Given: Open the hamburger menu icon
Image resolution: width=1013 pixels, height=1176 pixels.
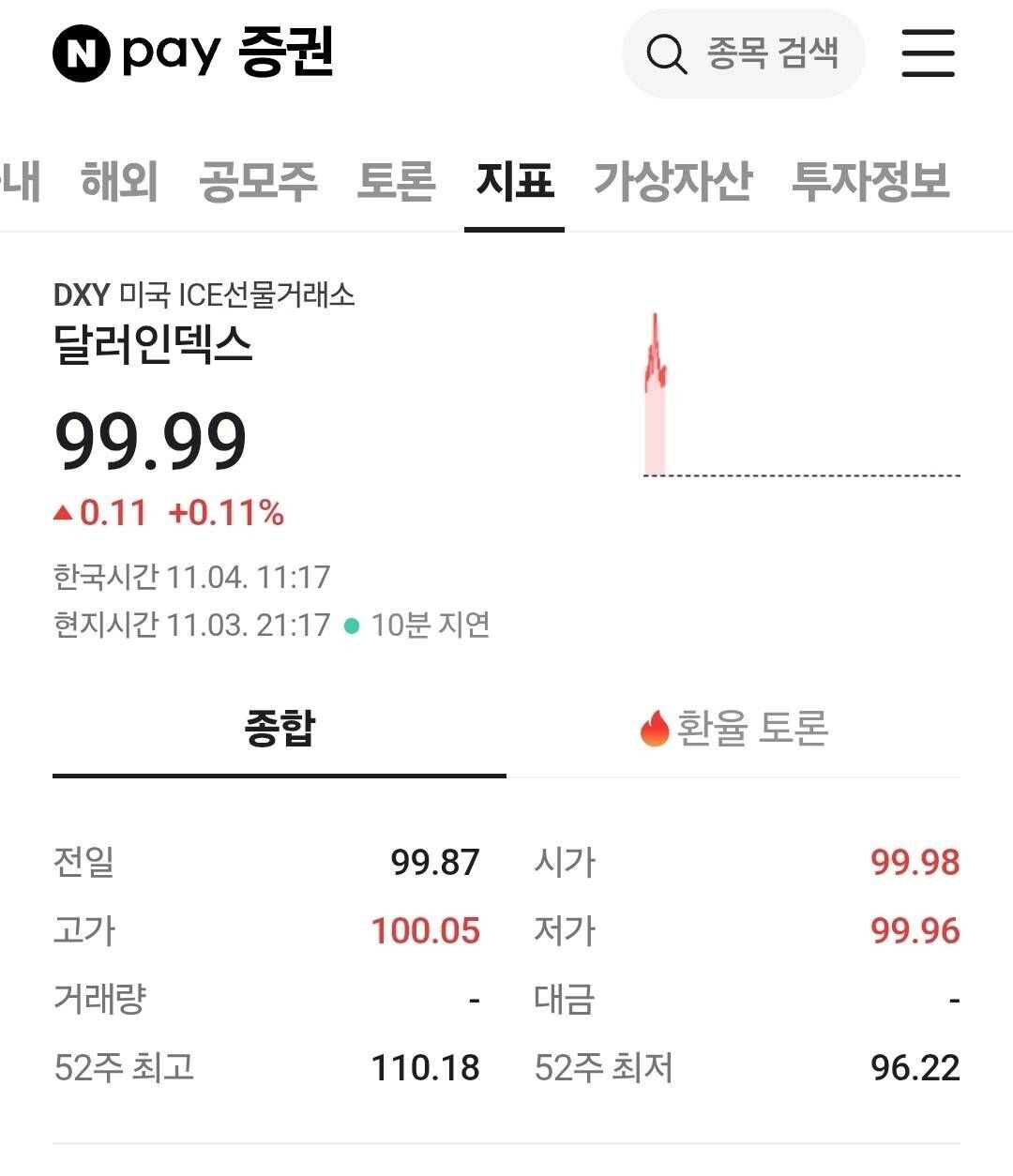Looking at the screenshot, I should pyautogui.click(x=927, y=53).
